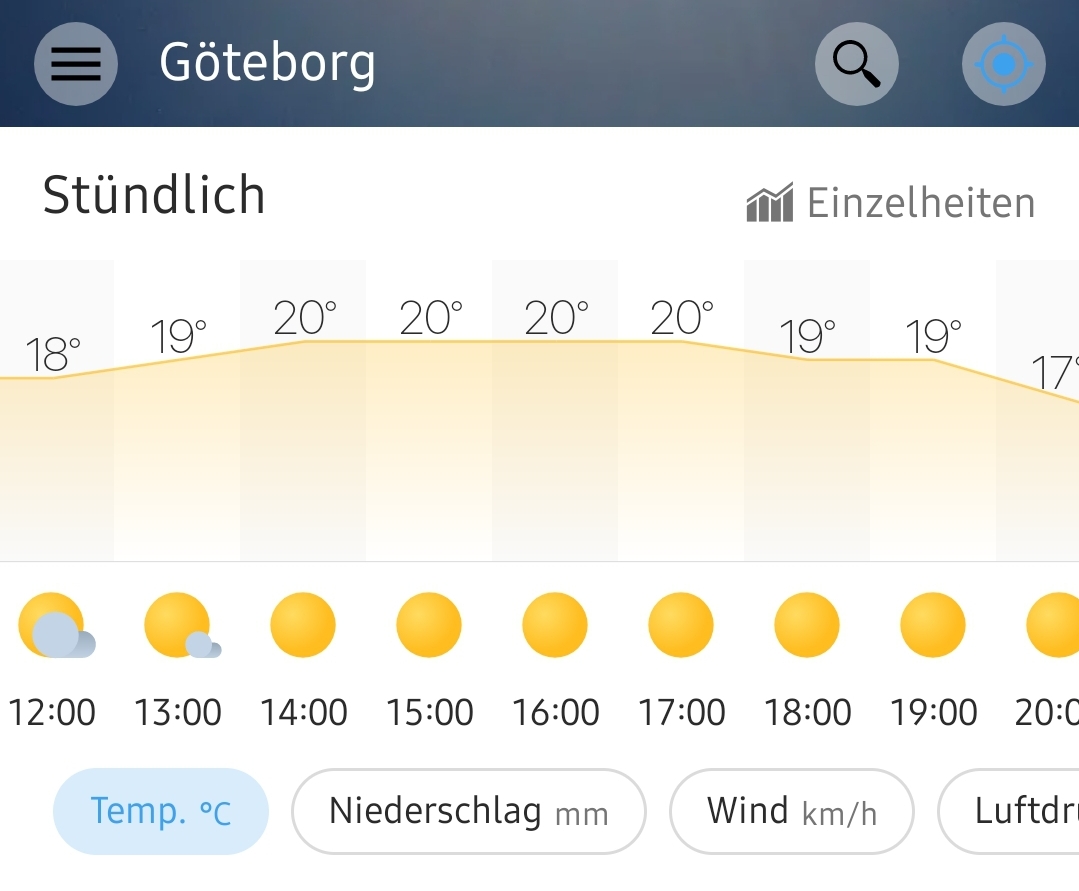Open the hamburger menu
Image resolution: width=1079 pixels, height=891 pixels.
(x=76, y=64)
